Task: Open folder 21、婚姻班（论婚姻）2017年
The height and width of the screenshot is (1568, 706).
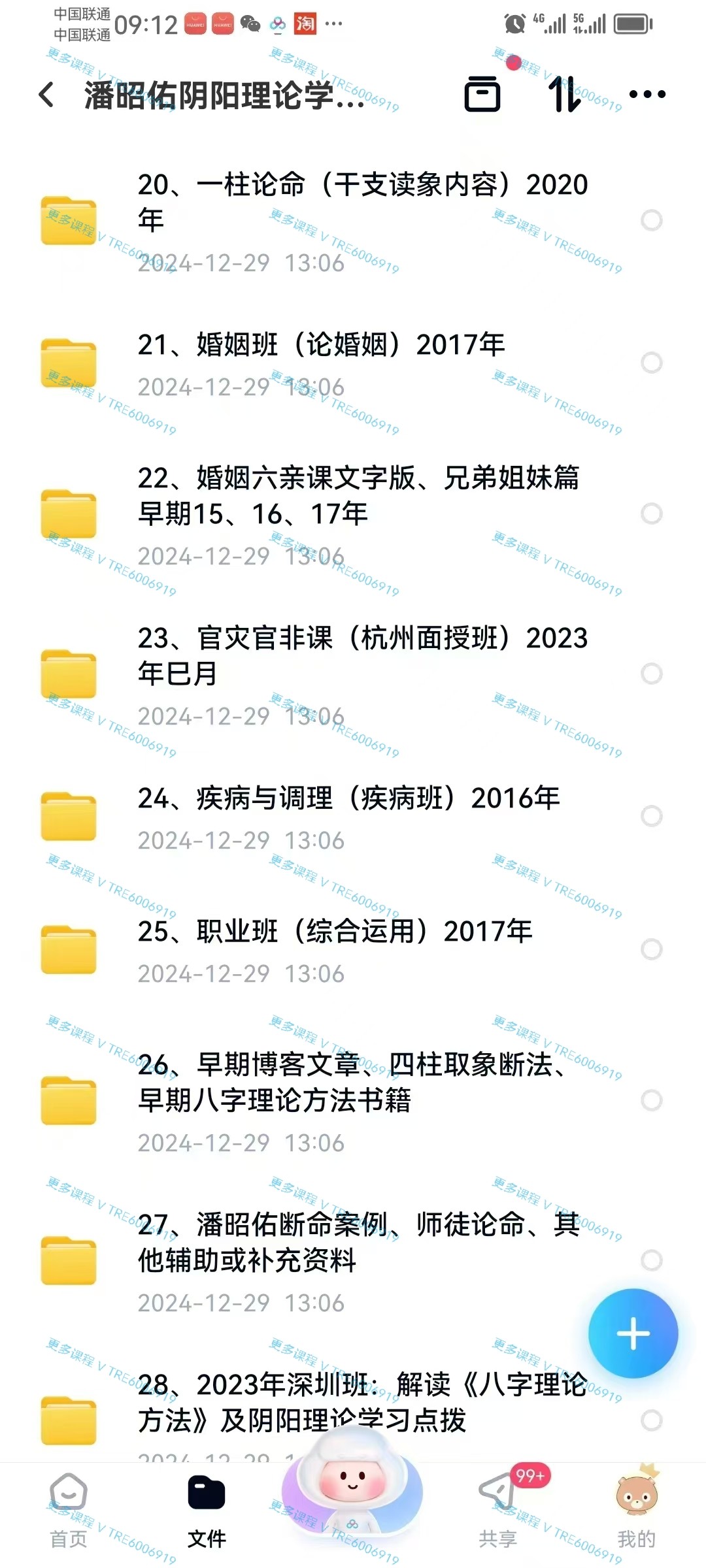Action: tap(353, 364)
